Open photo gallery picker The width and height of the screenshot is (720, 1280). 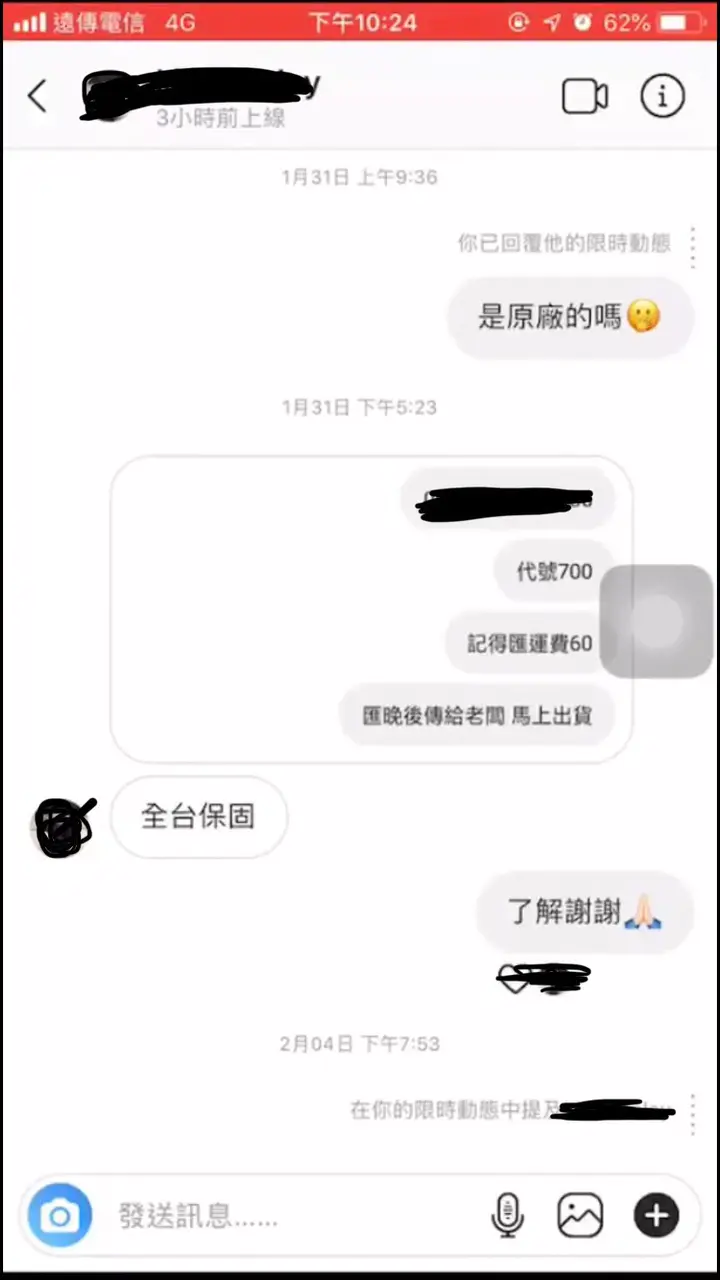tap(580, 1216)
